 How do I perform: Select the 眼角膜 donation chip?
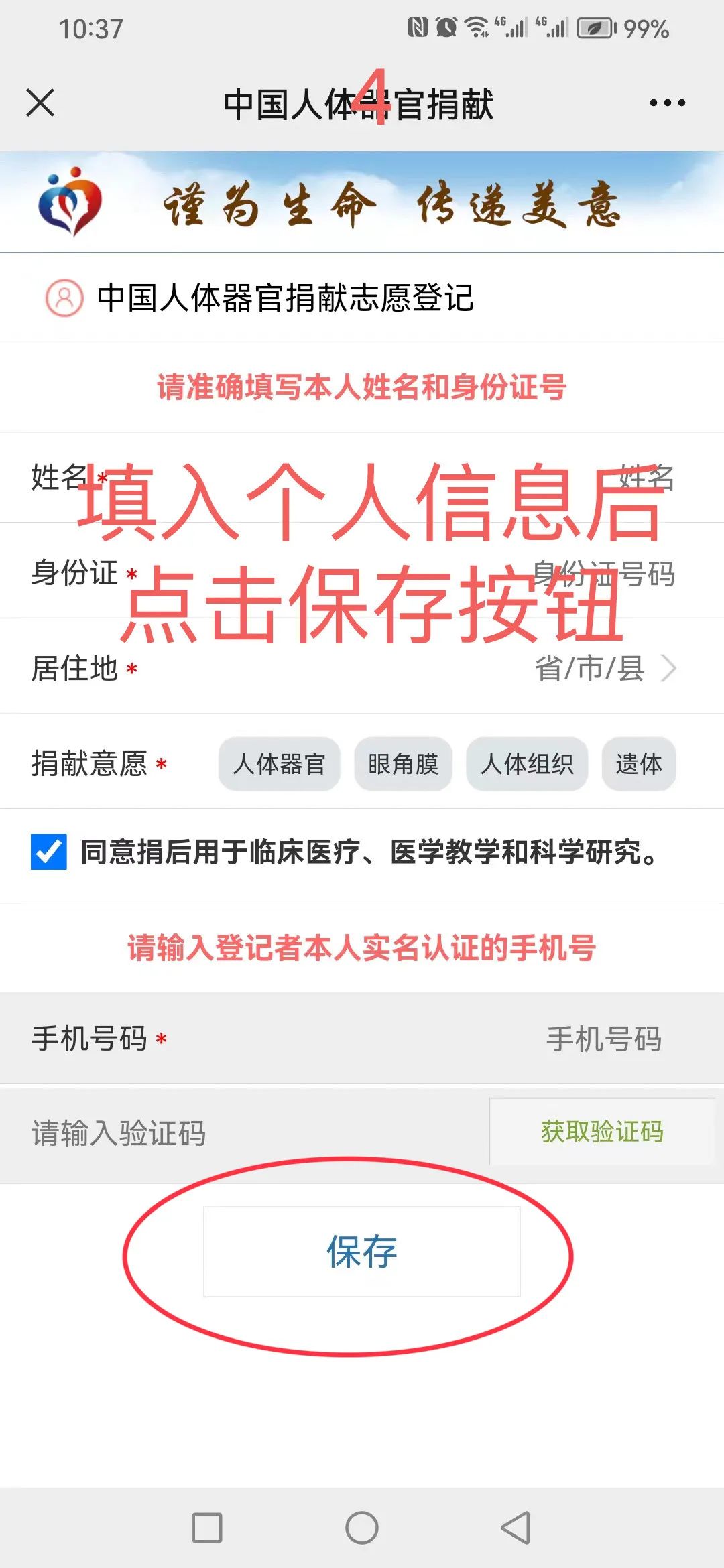[x=403, y=764]
